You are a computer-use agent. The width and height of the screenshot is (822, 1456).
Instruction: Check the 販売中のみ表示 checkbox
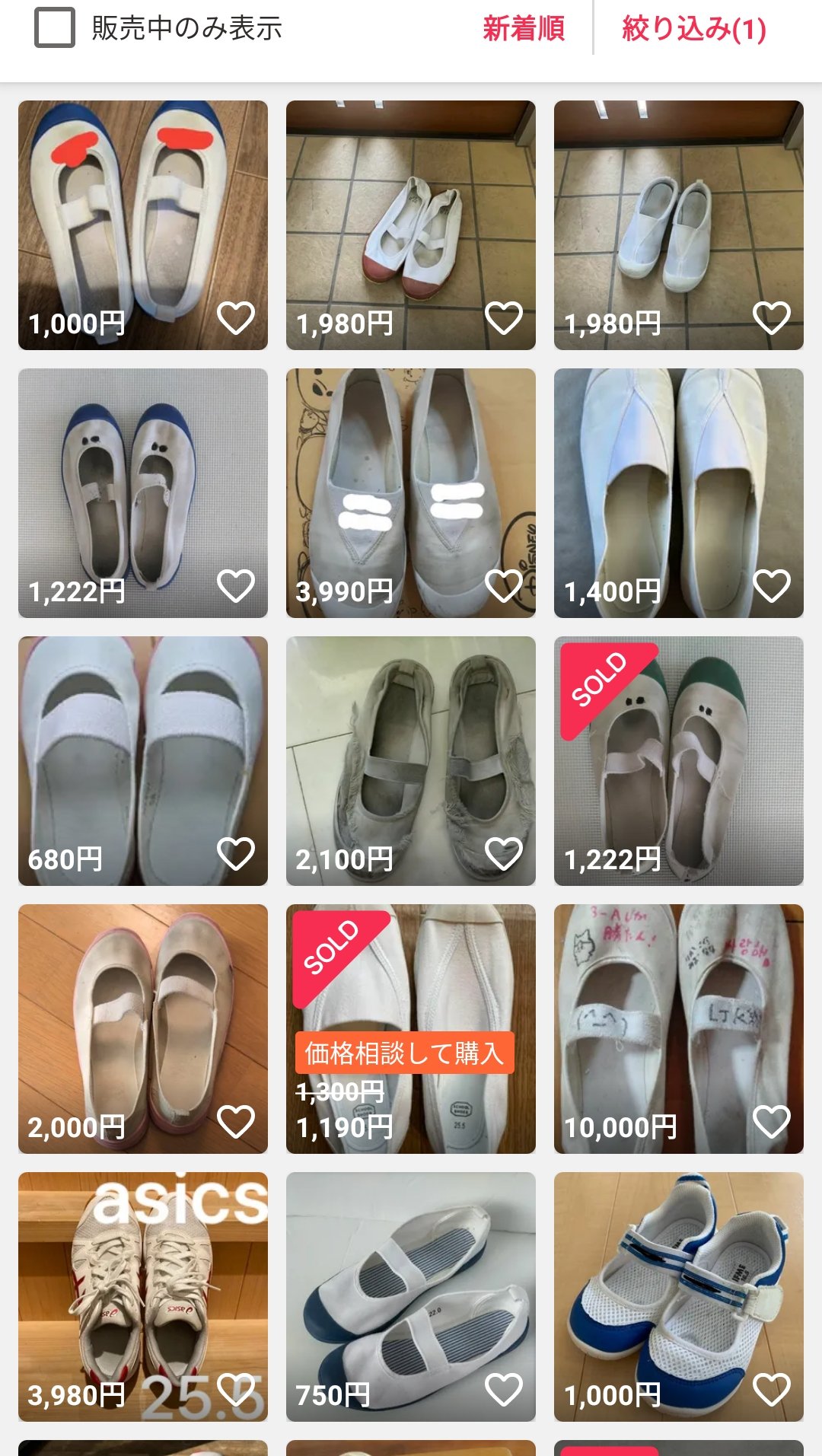[x=55, y=28]
